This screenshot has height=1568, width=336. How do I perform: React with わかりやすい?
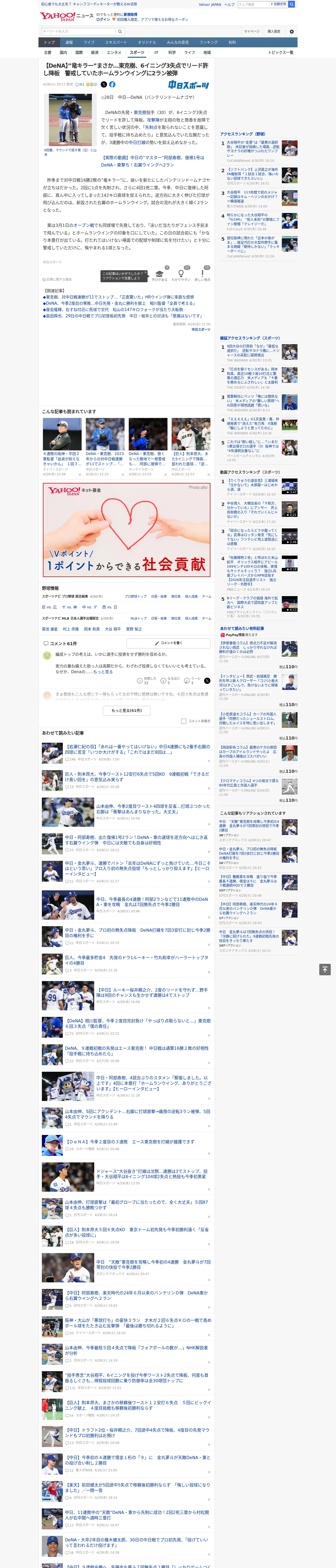click(x=181, y=276)
